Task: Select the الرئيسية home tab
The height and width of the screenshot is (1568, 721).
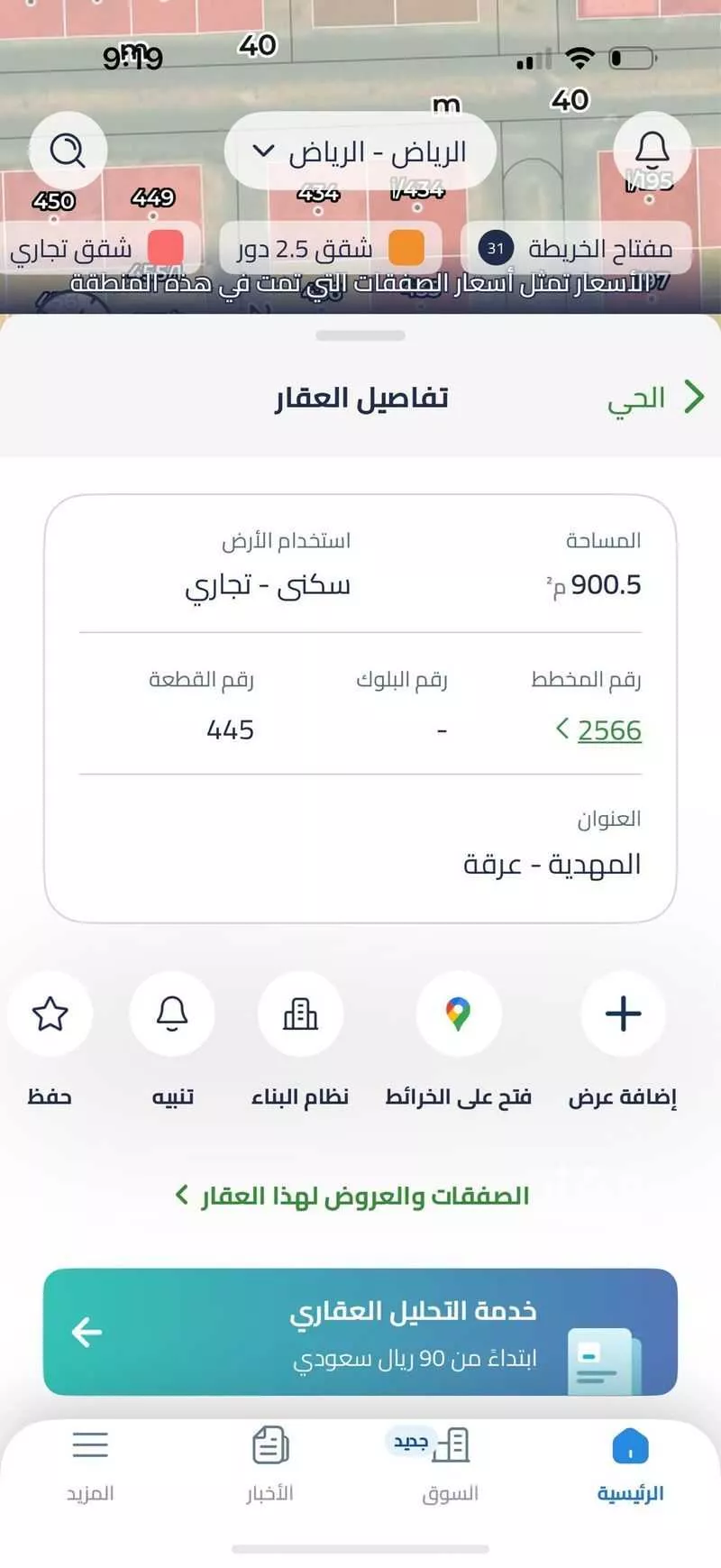Action: (629, 1446)
